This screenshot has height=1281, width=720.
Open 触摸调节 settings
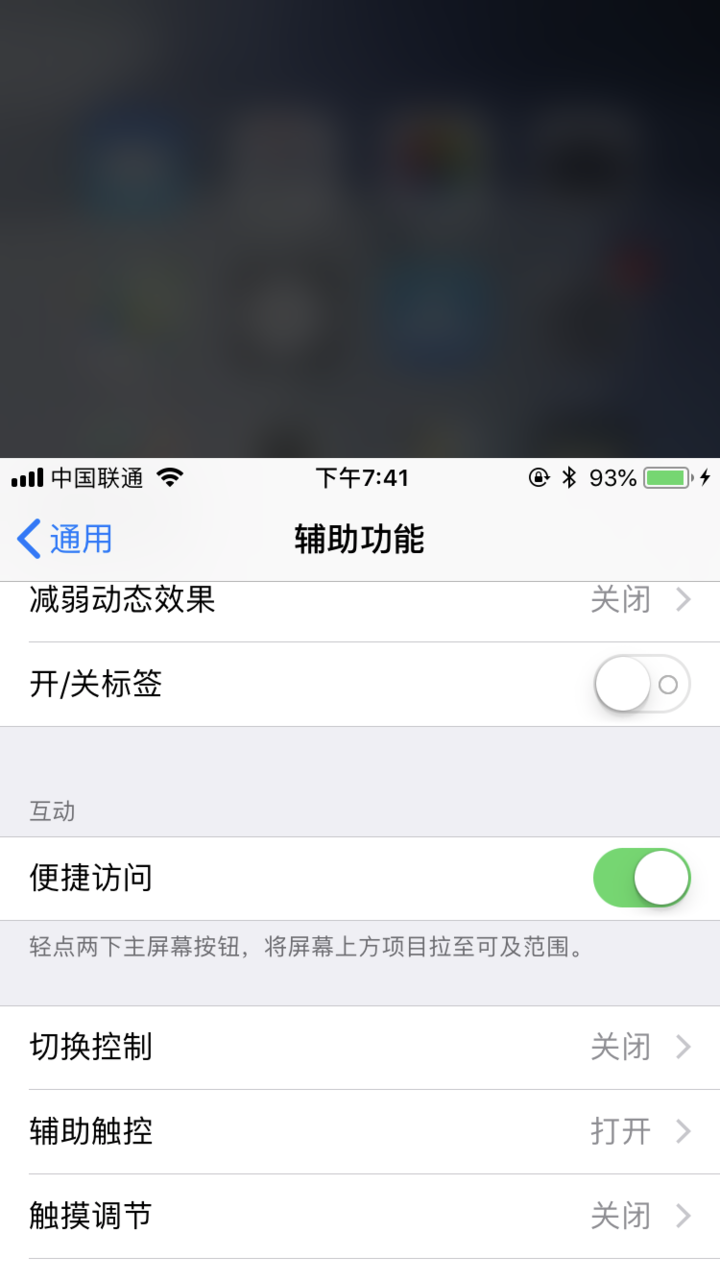click(360, 1215)
